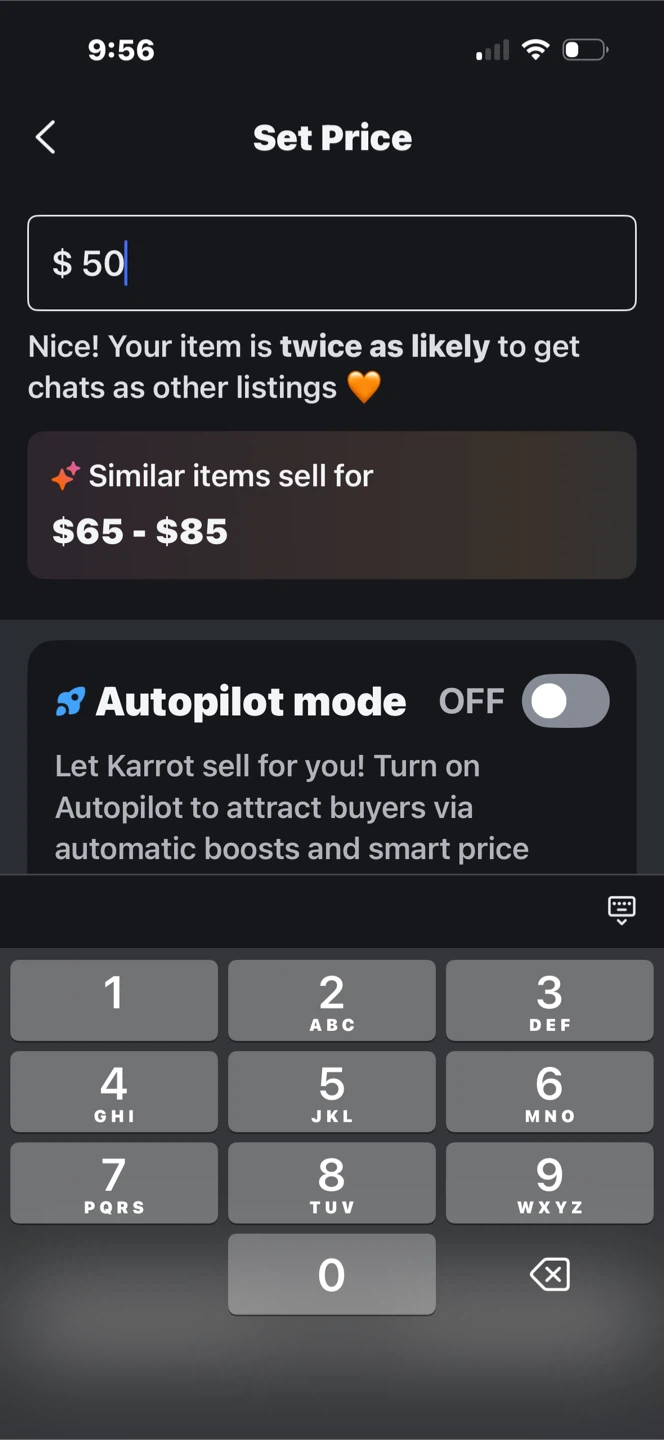Enter digit 0 on the keypad

[x=332, y=1274]
